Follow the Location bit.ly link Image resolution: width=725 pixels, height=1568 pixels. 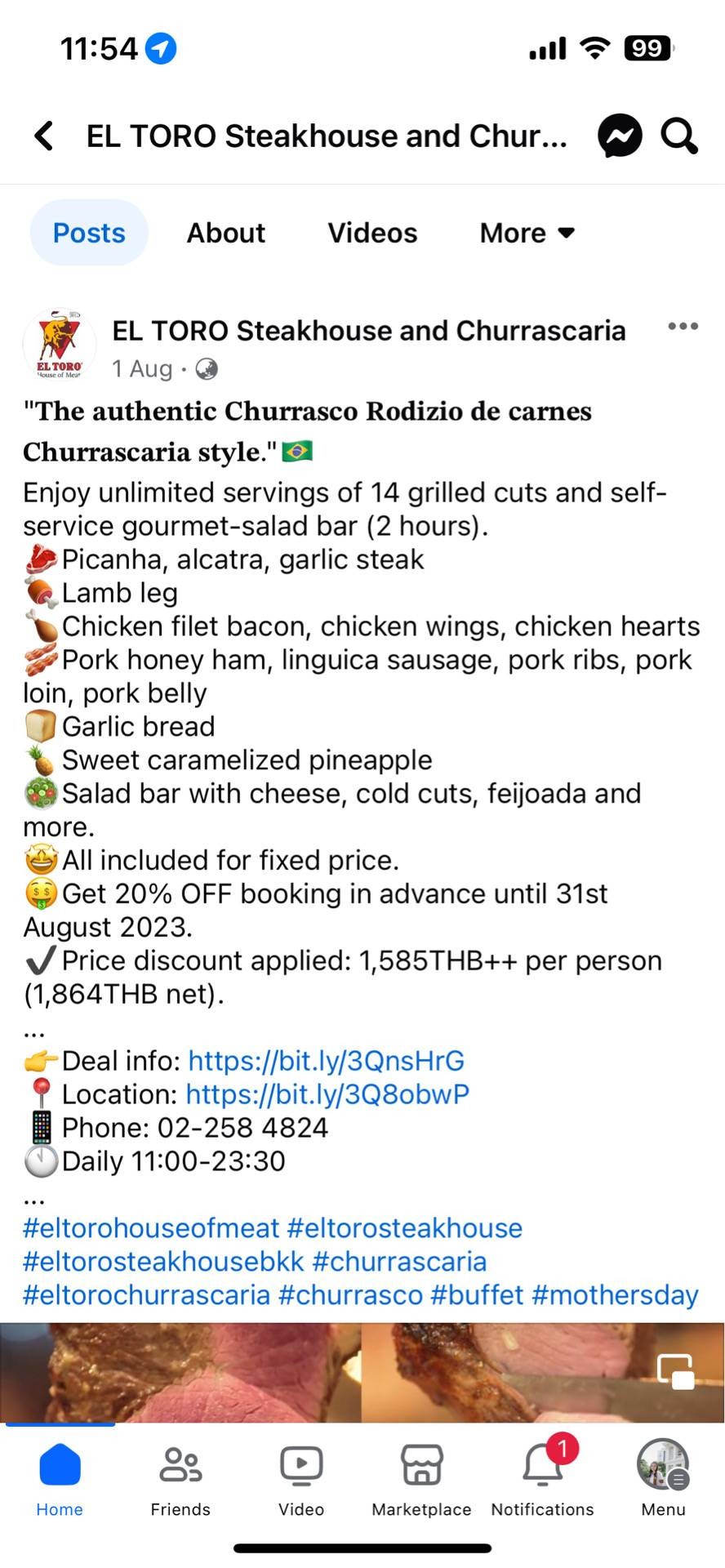(327, 1094)
